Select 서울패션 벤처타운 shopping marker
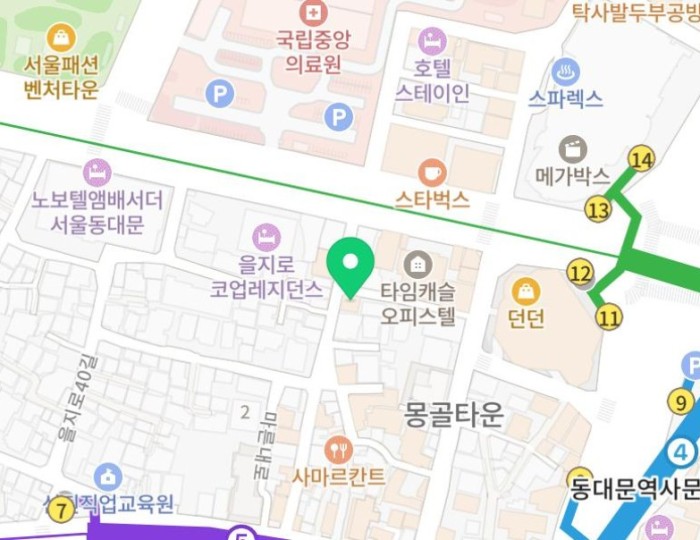 [x=62, y=38]
